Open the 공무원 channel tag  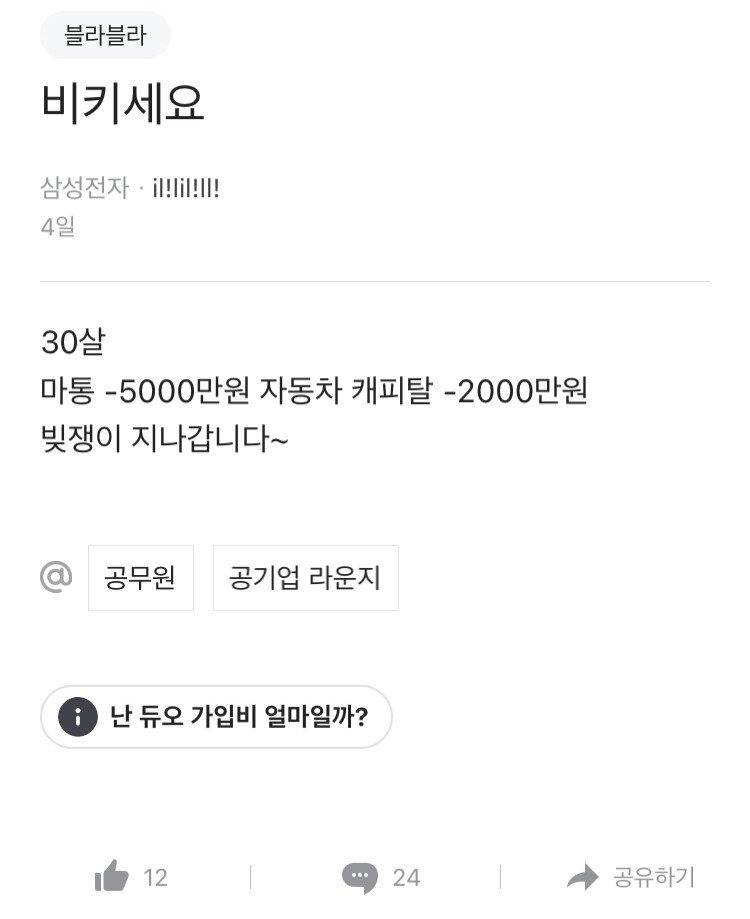pos(140,578)
